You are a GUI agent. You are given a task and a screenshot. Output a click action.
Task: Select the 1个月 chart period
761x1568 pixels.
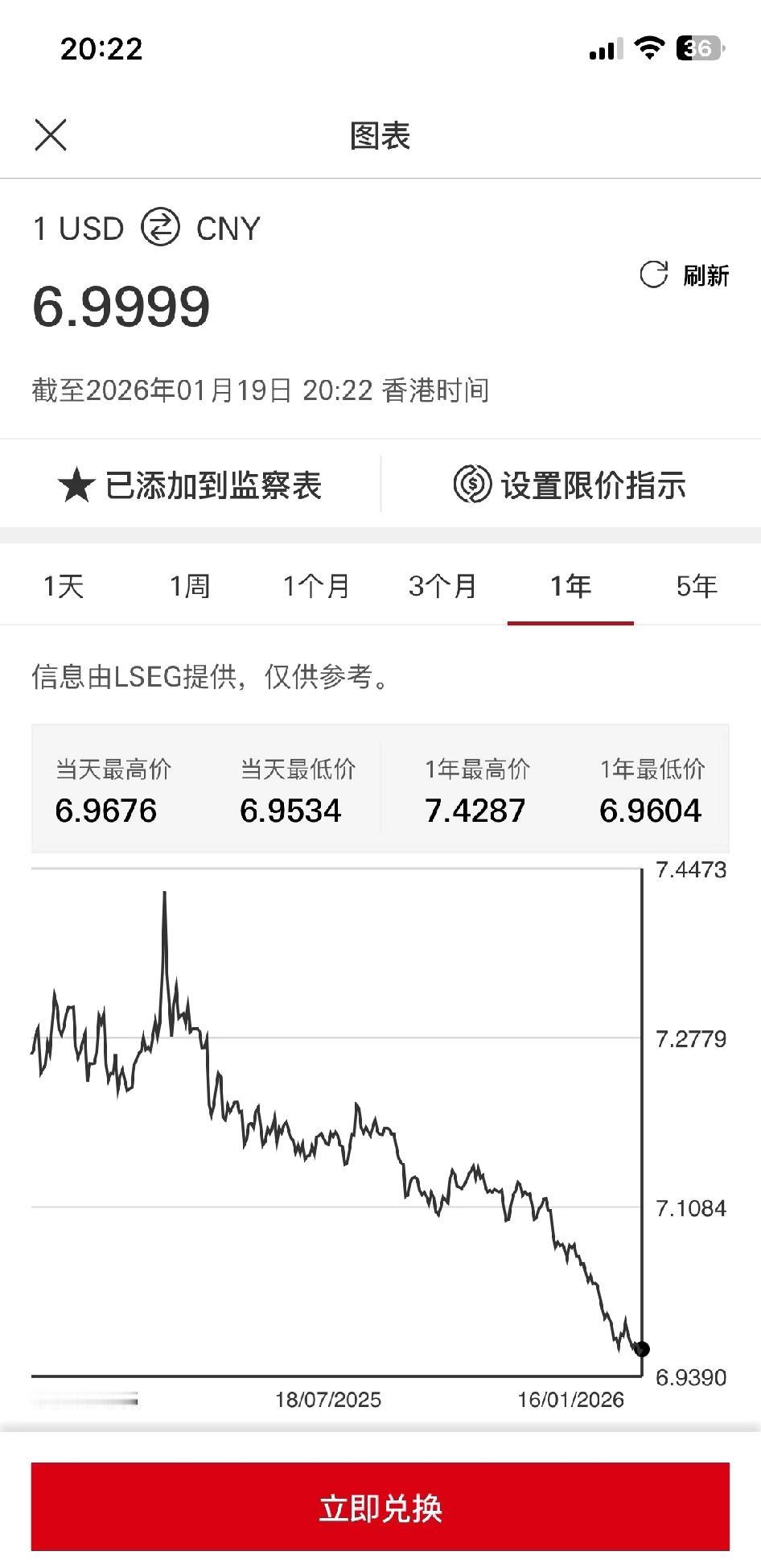coord(315,586)
